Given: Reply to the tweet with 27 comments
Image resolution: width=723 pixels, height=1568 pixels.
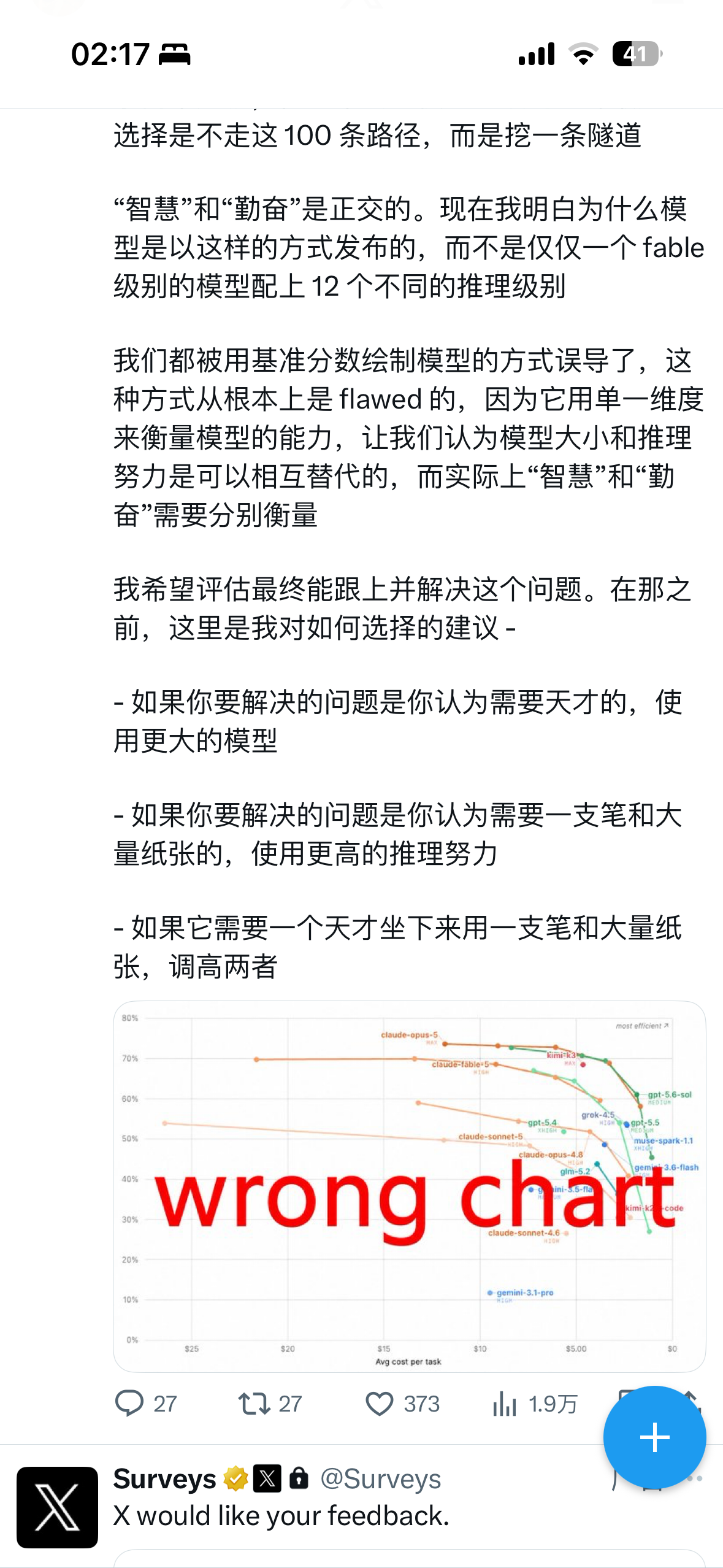Looking at the screenshot, I should [x=146, y=1404].
